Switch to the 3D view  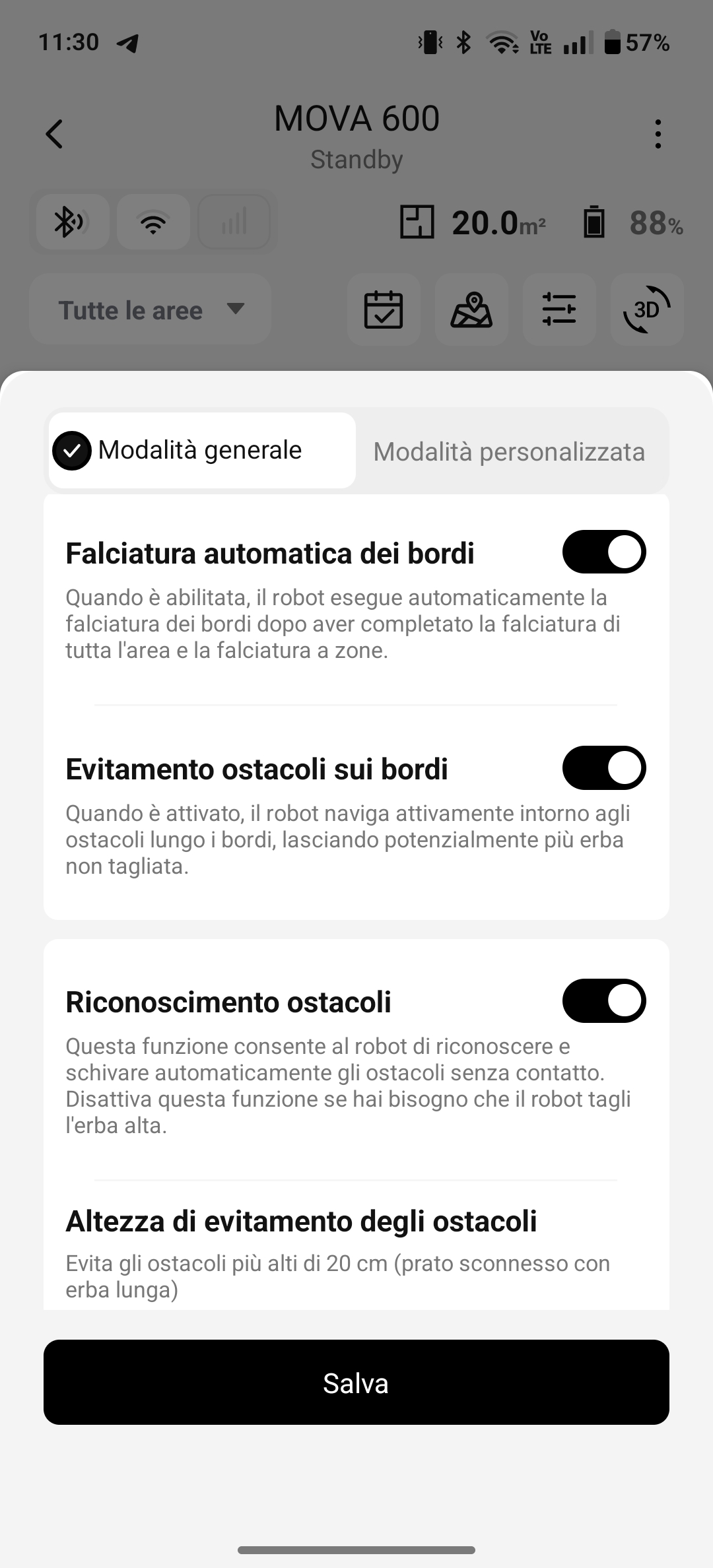pyautogui.click(x=647, y=310)
